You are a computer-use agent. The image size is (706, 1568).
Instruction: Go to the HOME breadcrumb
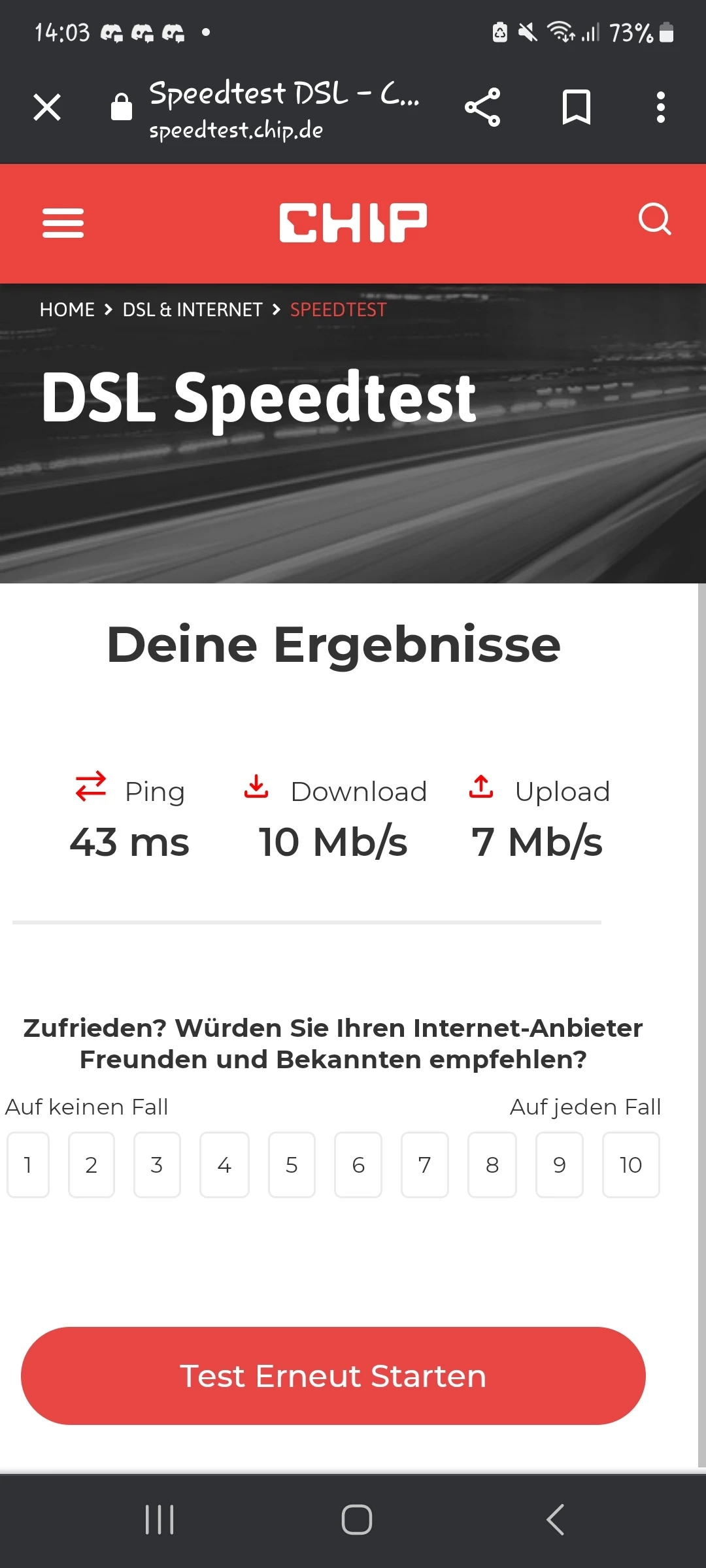click(x=67, y=310)
